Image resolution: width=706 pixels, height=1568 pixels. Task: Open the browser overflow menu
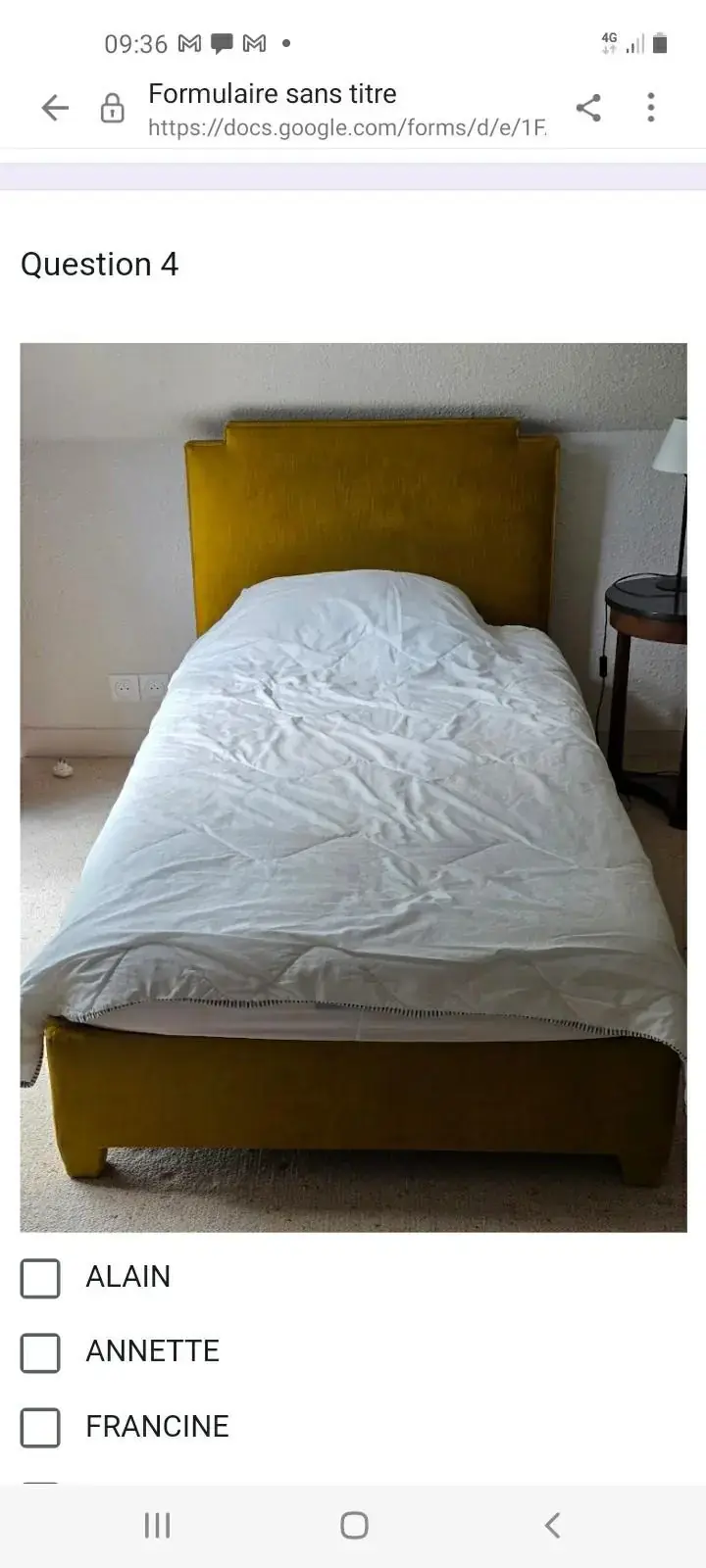651,108
